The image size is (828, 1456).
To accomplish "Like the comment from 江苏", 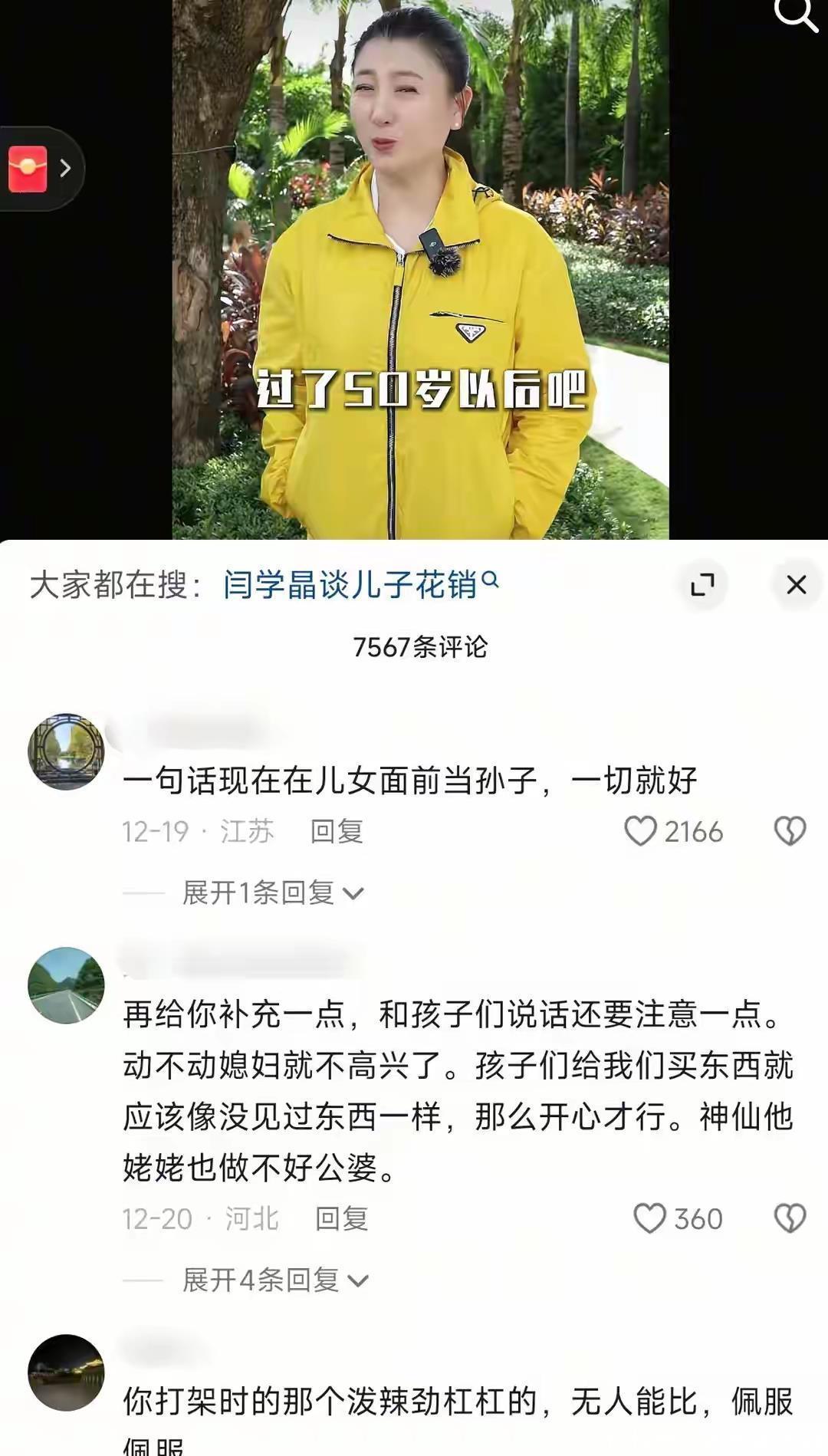I will click(641, 831).
